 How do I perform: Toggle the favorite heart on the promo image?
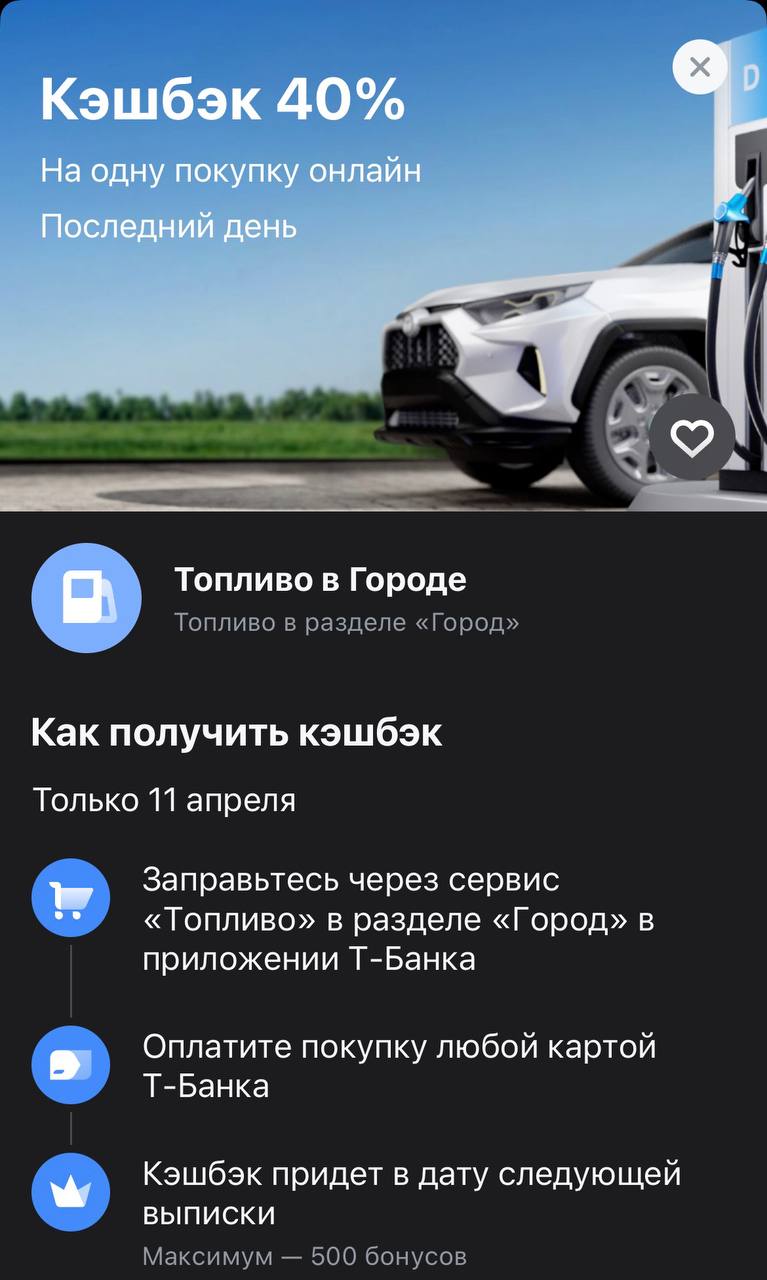click(x=692, y=434)
